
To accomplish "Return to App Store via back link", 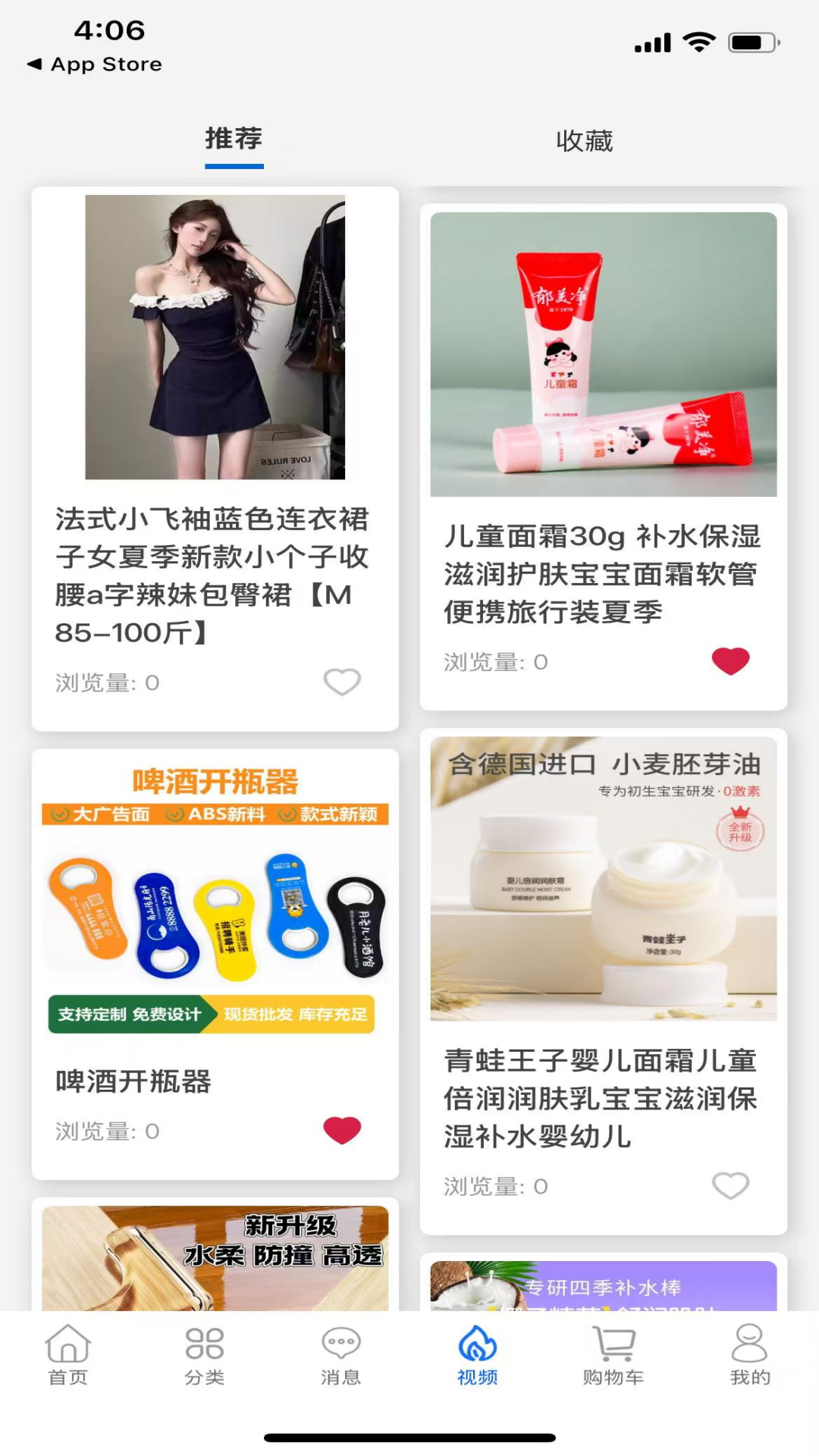I will point(95,64).
